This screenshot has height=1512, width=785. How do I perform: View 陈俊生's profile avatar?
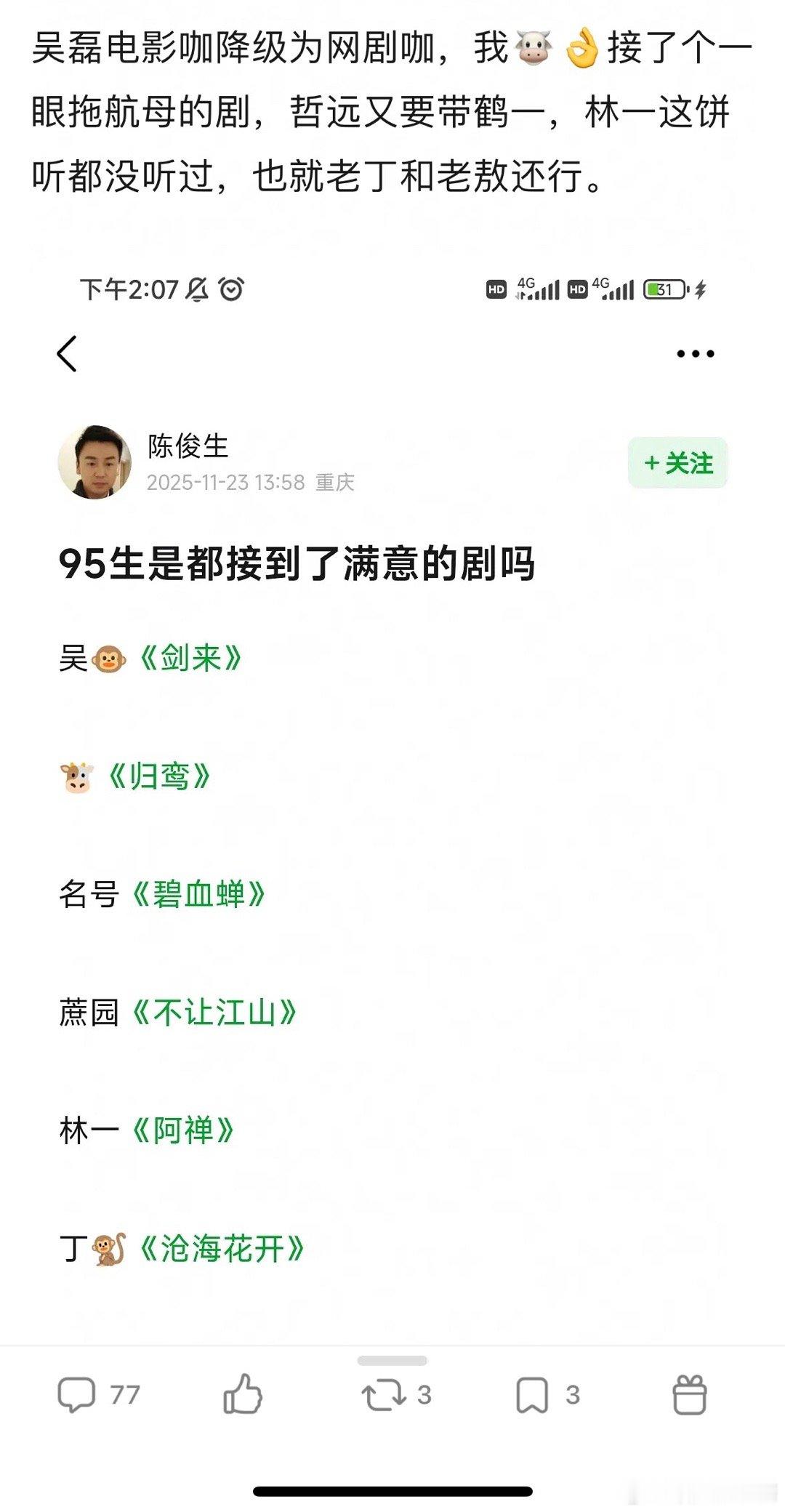pyautogui.click(x=95, y=462)
